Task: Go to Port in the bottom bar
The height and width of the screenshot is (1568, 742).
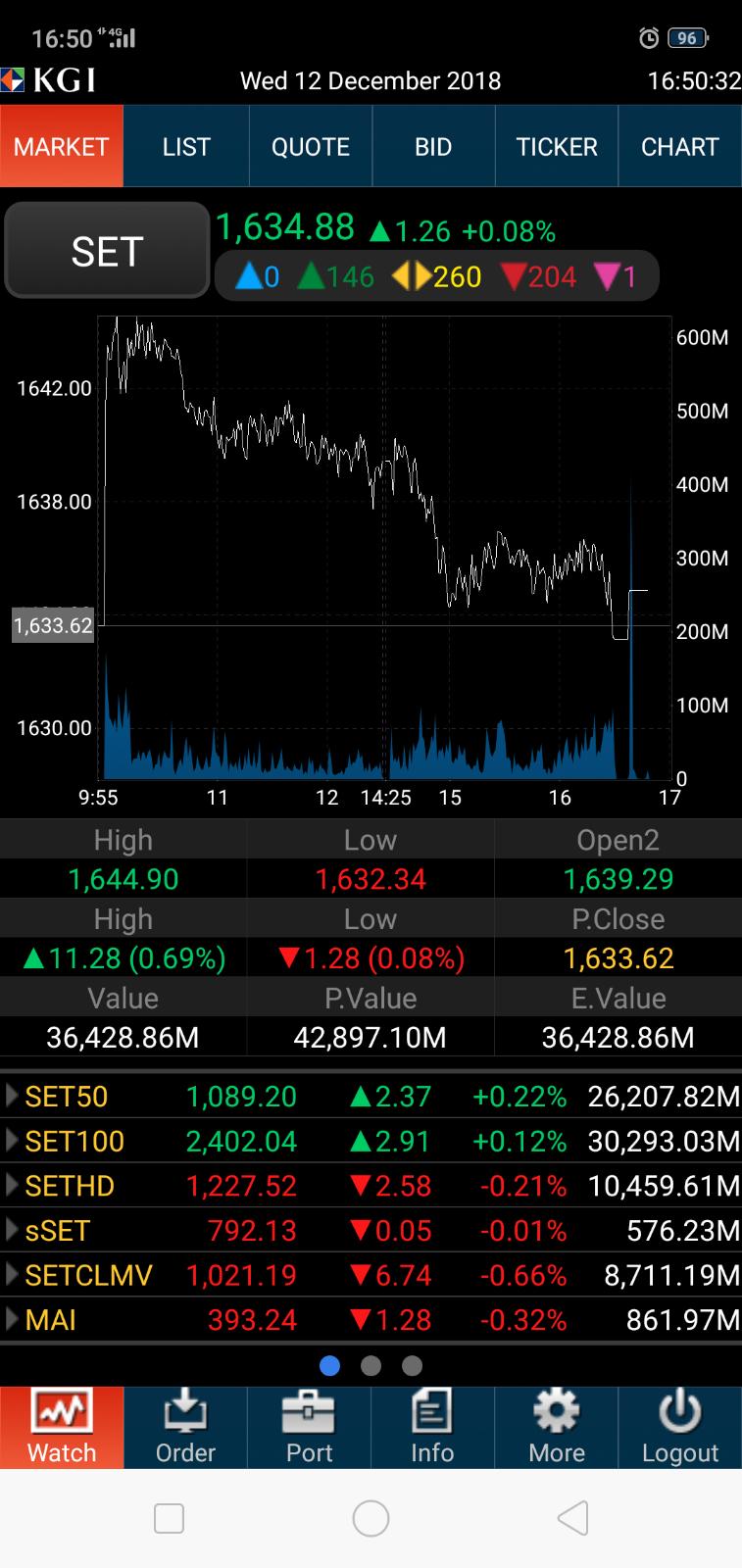Action: point(309,1427)
